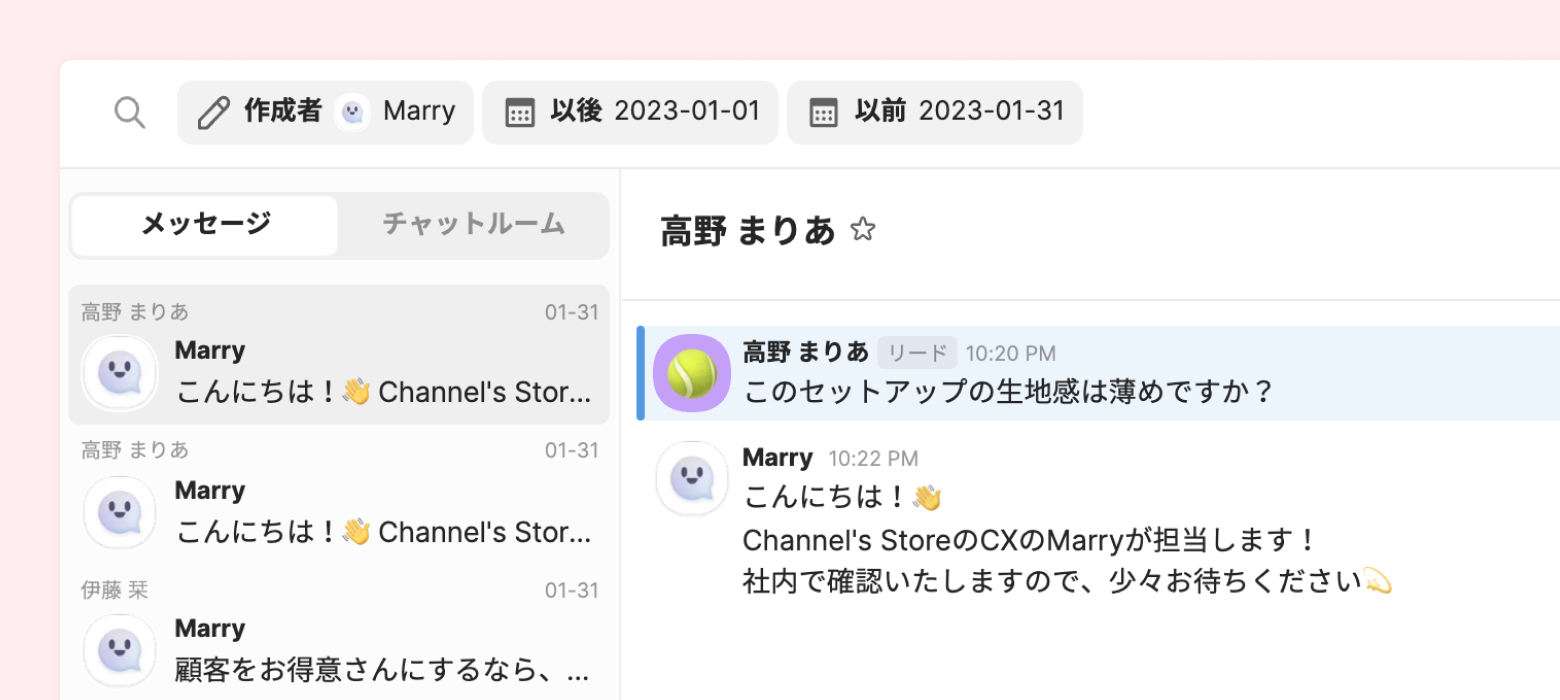Star the 高野 まりあ chat

click(x=862, y=231)
